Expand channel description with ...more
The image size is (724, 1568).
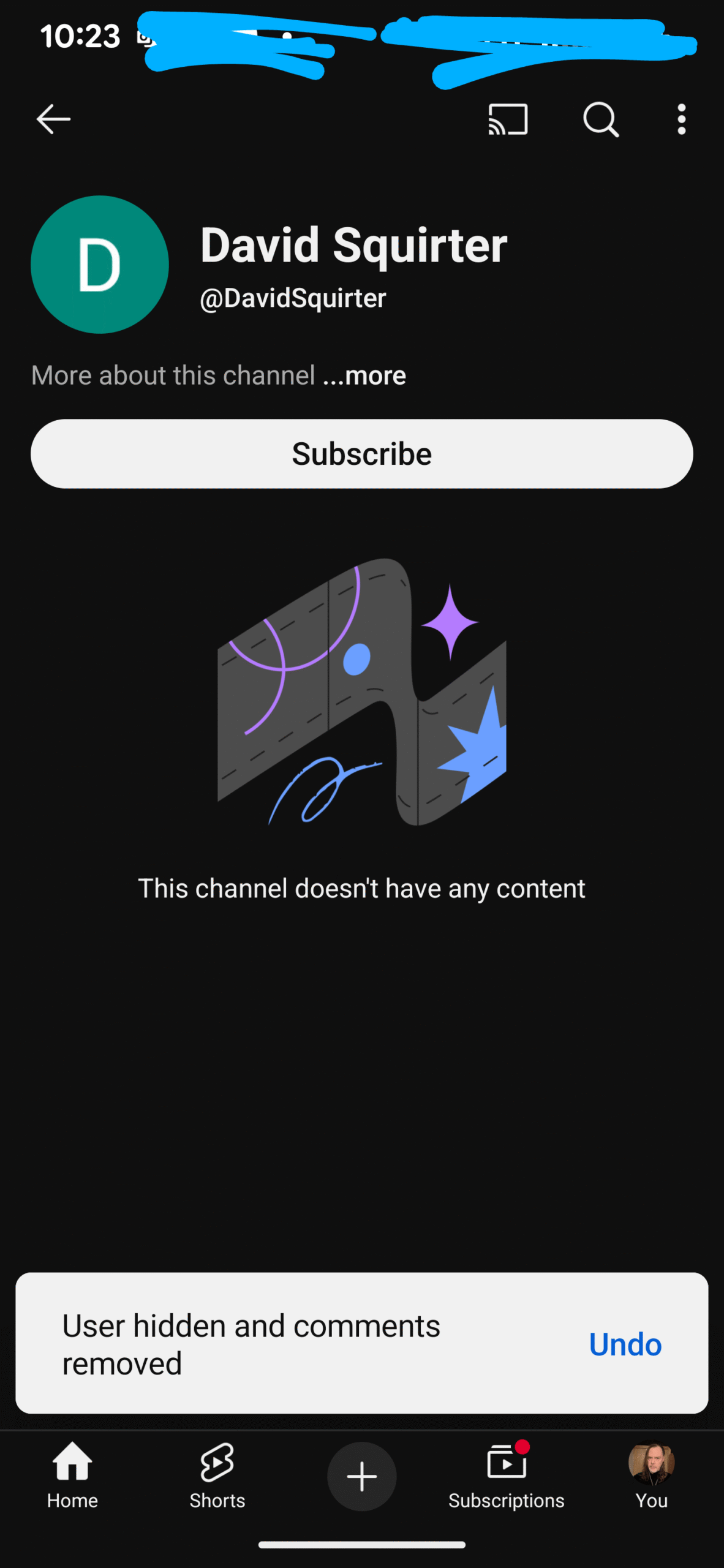[x=365, y=375]
